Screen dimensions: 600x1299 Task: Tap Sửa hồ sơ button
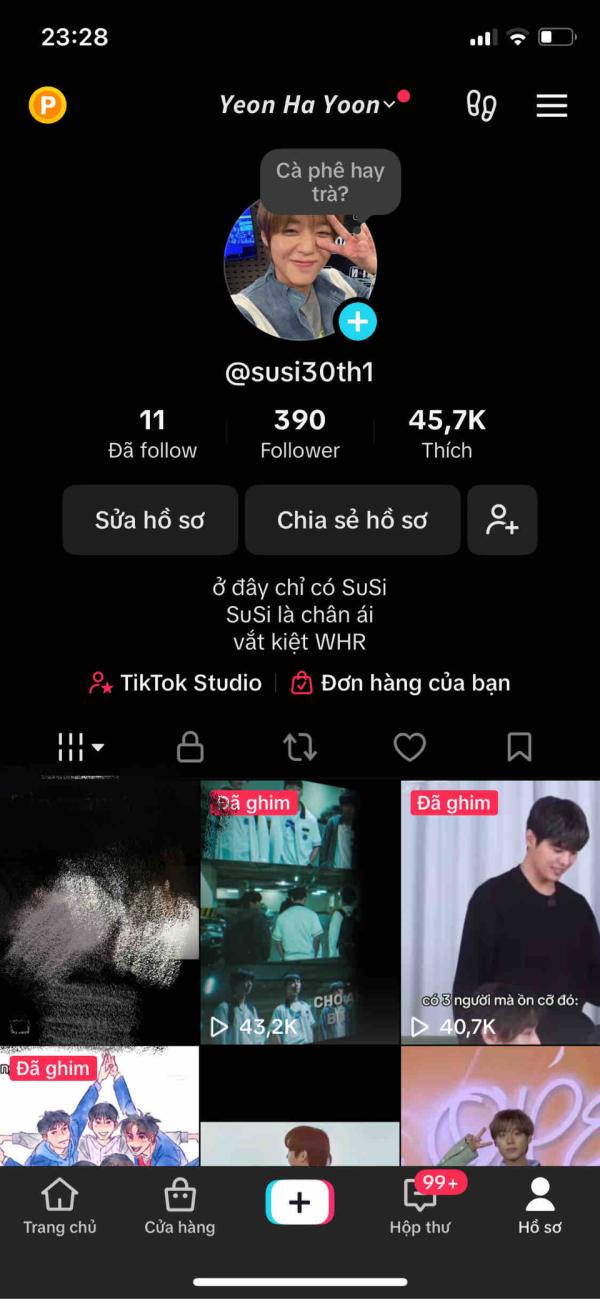pyautogui.click(x=150, y=520)
